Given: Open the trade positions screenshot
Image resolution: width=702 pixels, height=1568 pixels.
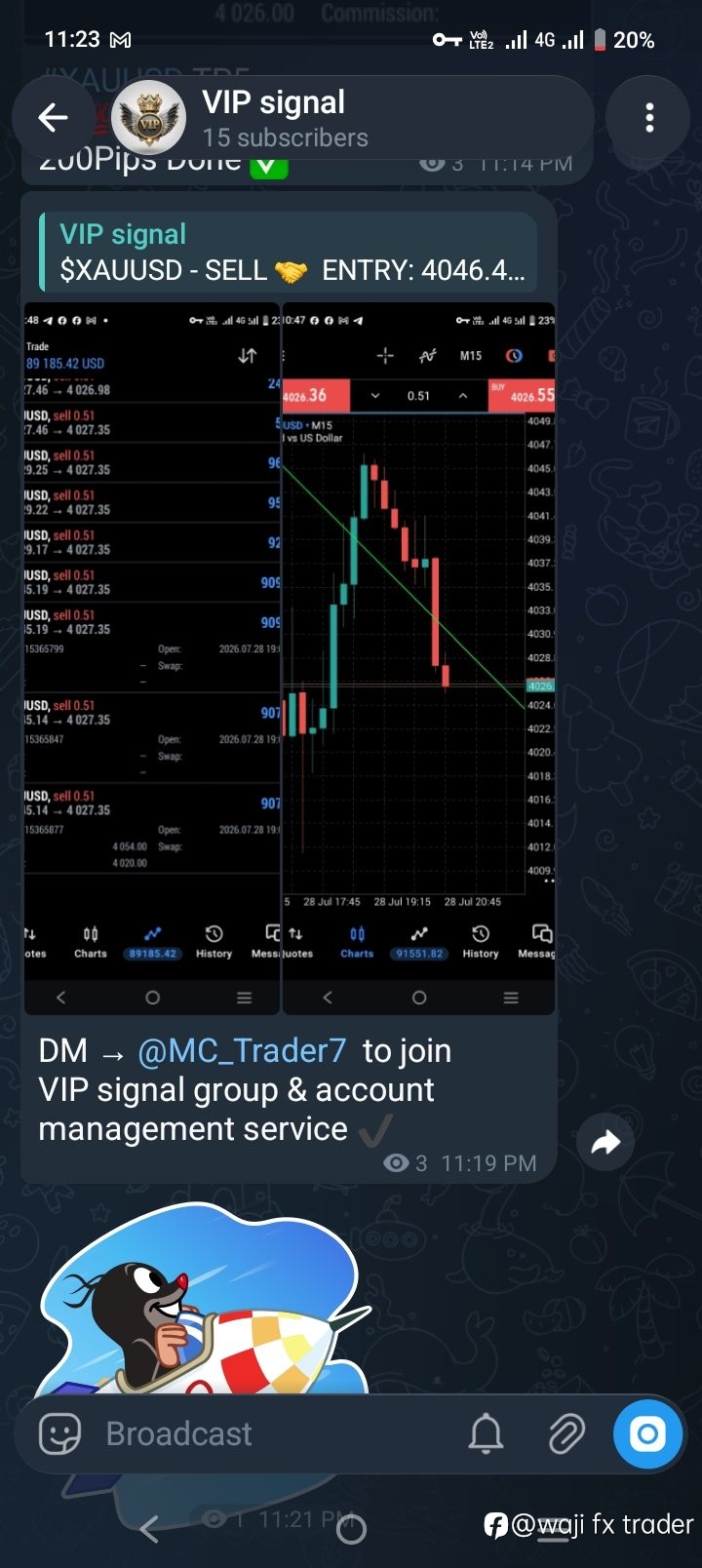Looking at the screenshot, I should 152,658.
